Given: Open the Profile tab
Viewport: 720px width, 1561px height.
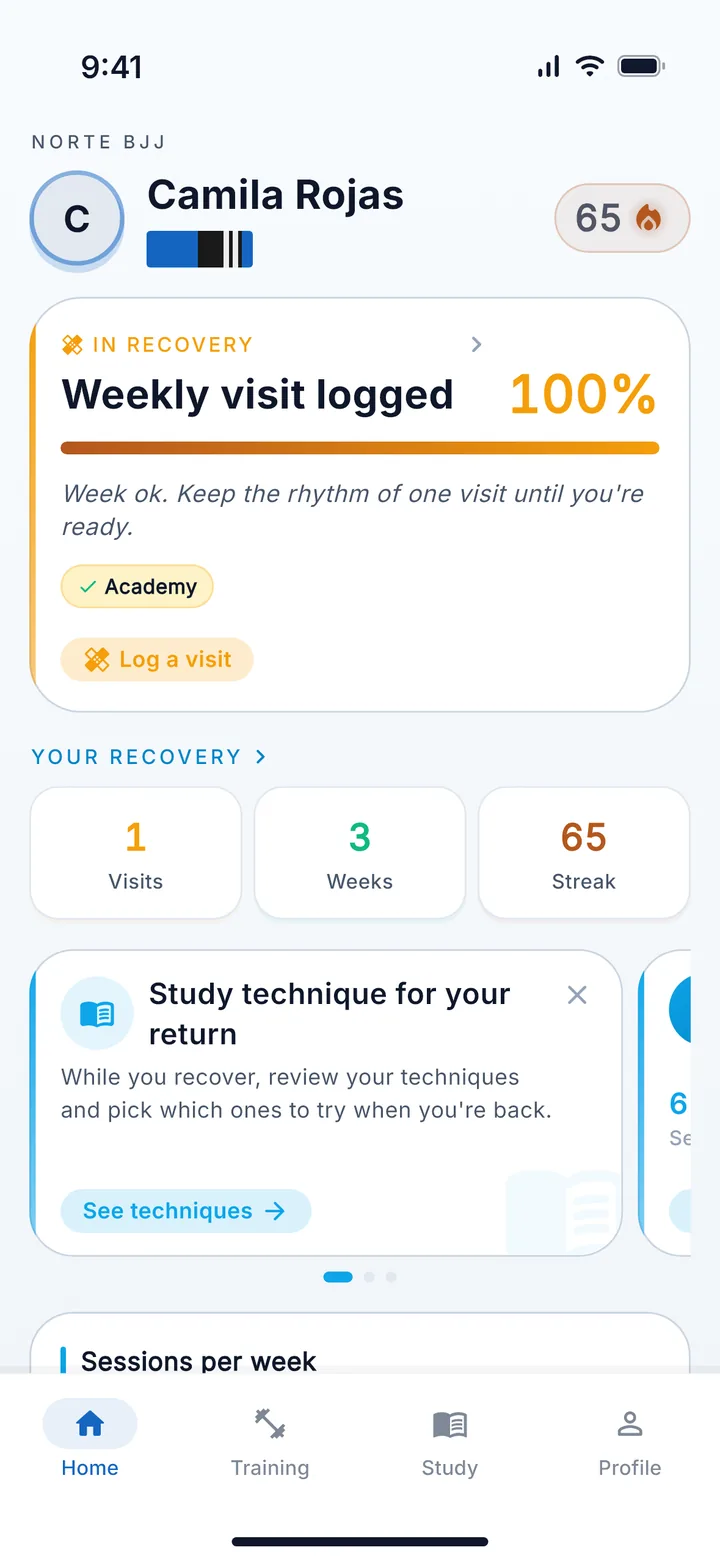Looking at the screenshot, I should 630,1440.
